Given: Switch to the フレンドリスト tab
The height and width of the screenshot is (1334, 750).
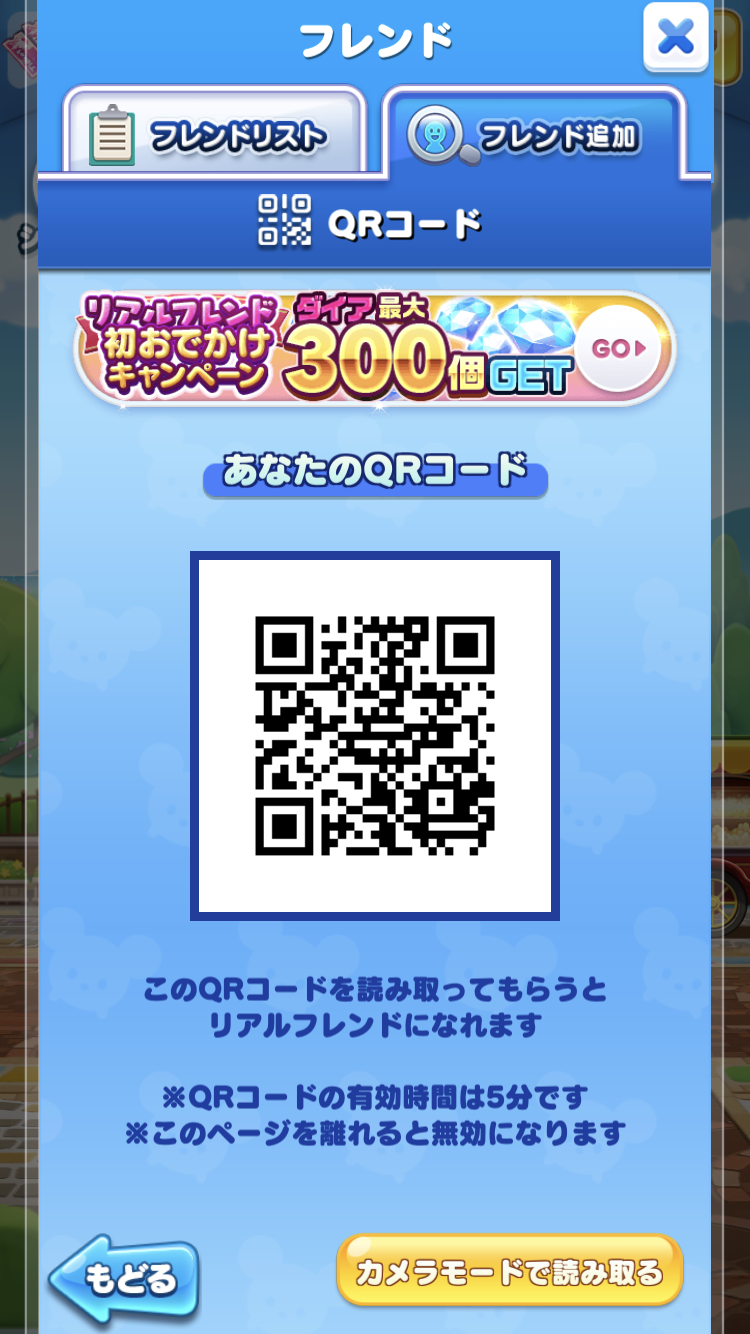Looking at the screenshot, I should [x=213, y=135].
